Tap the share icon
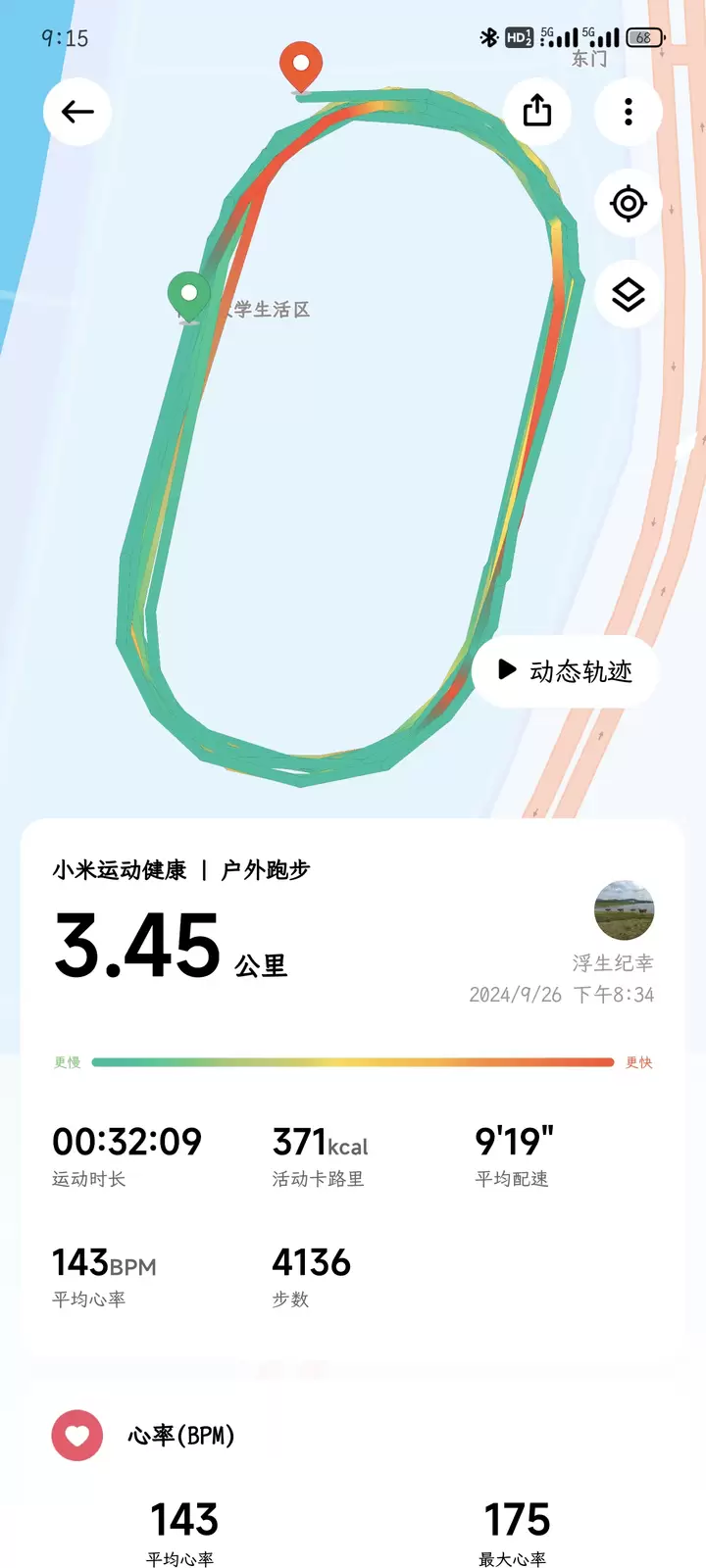The height and width of the screenshot is (1568, 706). pos(535,112)
